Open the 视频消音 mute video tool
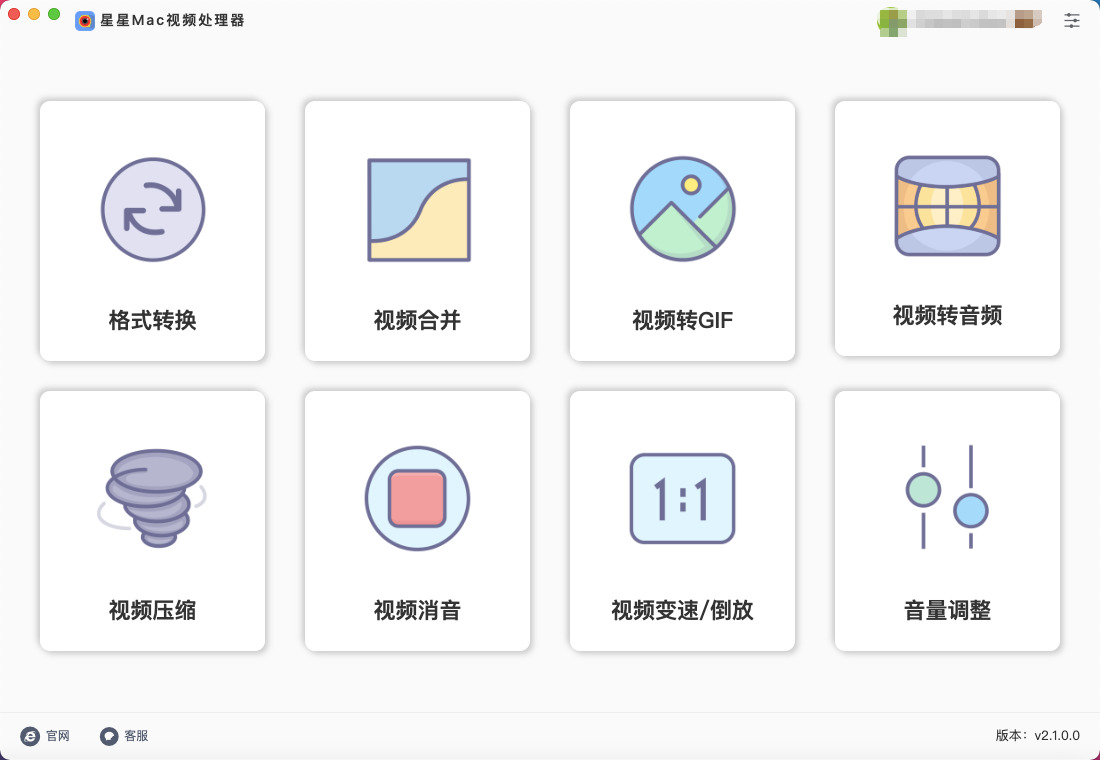The image size is (1100, 760). [417, 521]
